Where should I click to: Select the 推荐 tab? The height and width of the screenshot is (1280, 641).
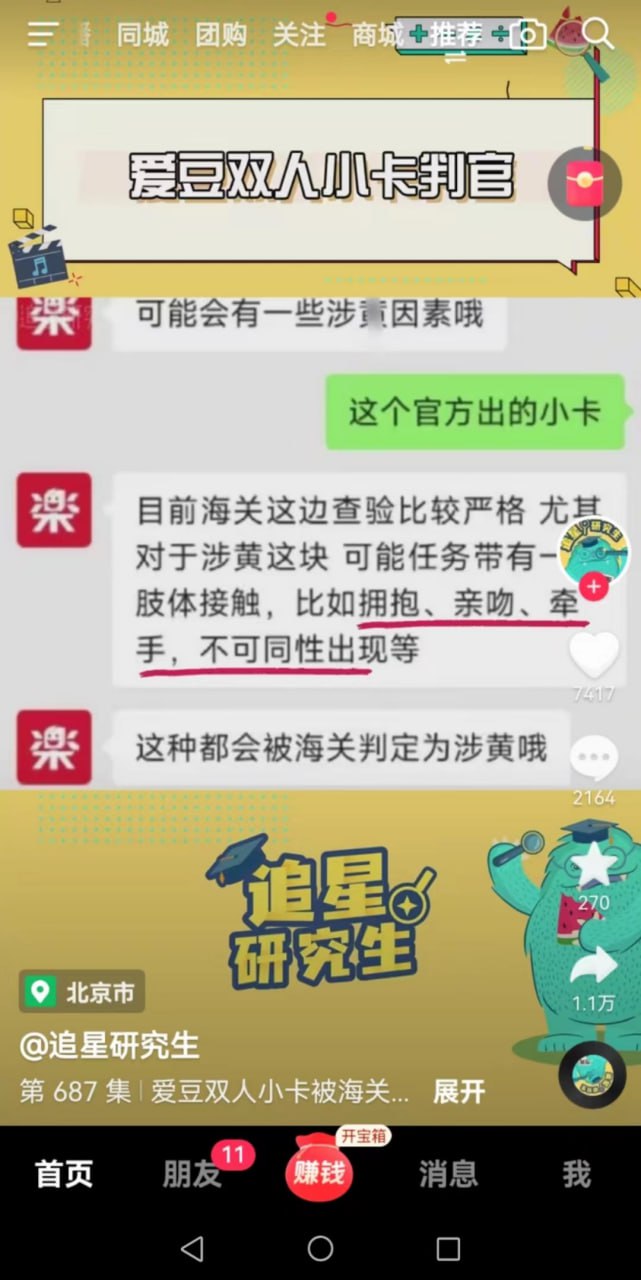[456, 35]
